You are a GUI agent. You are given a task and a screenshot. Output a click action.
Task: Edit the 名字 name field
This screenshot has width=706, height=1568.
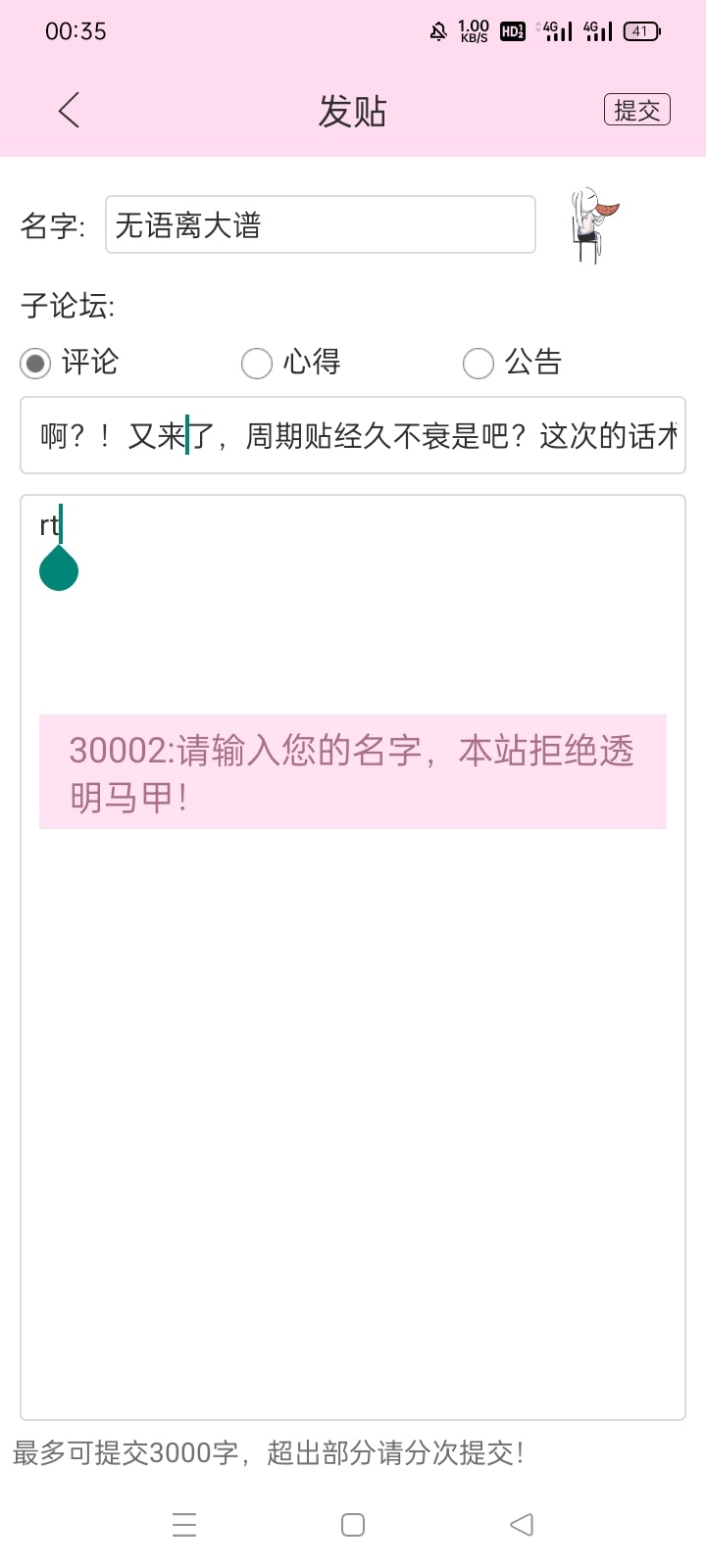(320, 225)
